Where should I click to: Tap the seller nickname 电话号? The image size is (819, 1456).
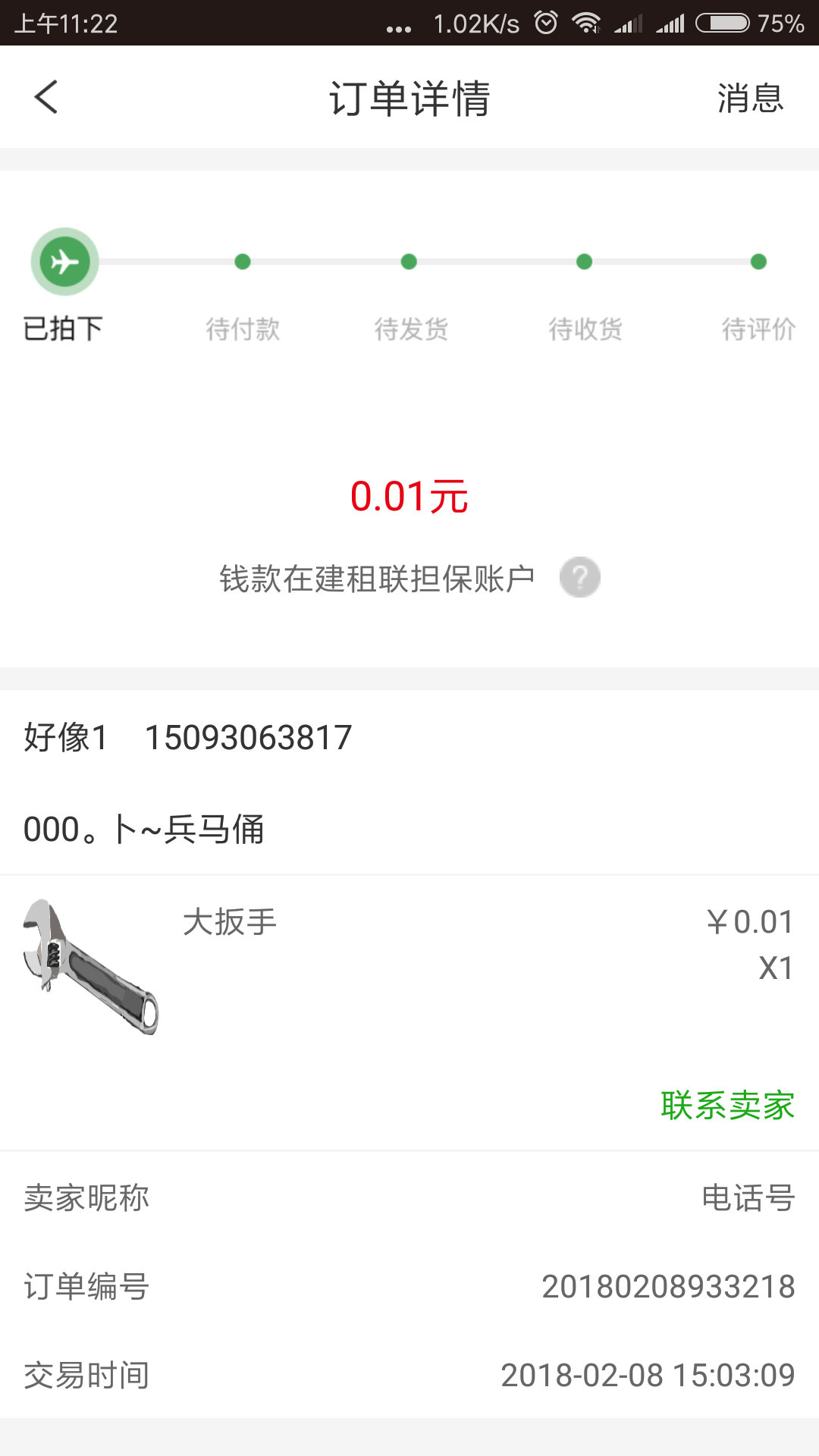[747, 1198]
